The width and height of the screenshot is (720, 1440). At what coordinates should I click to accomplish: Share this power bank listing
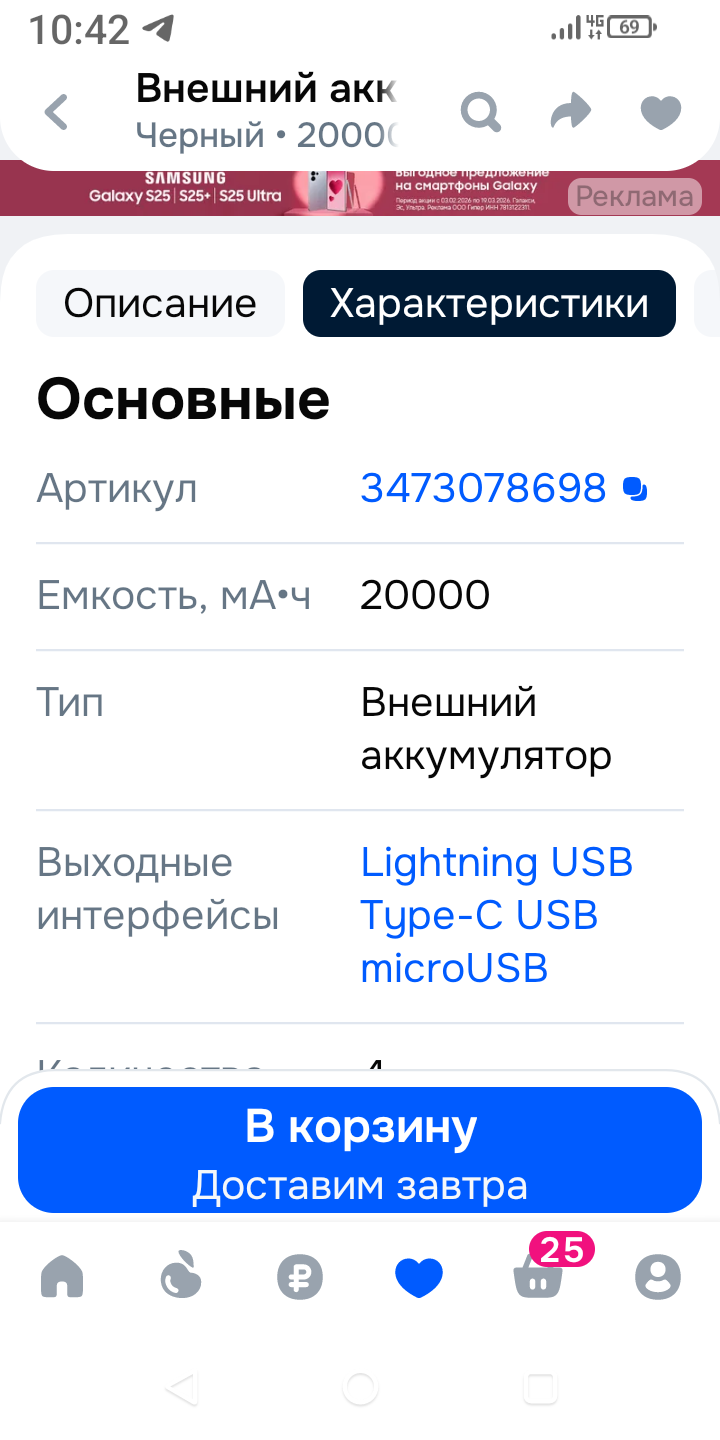click(x=571, y=112)
